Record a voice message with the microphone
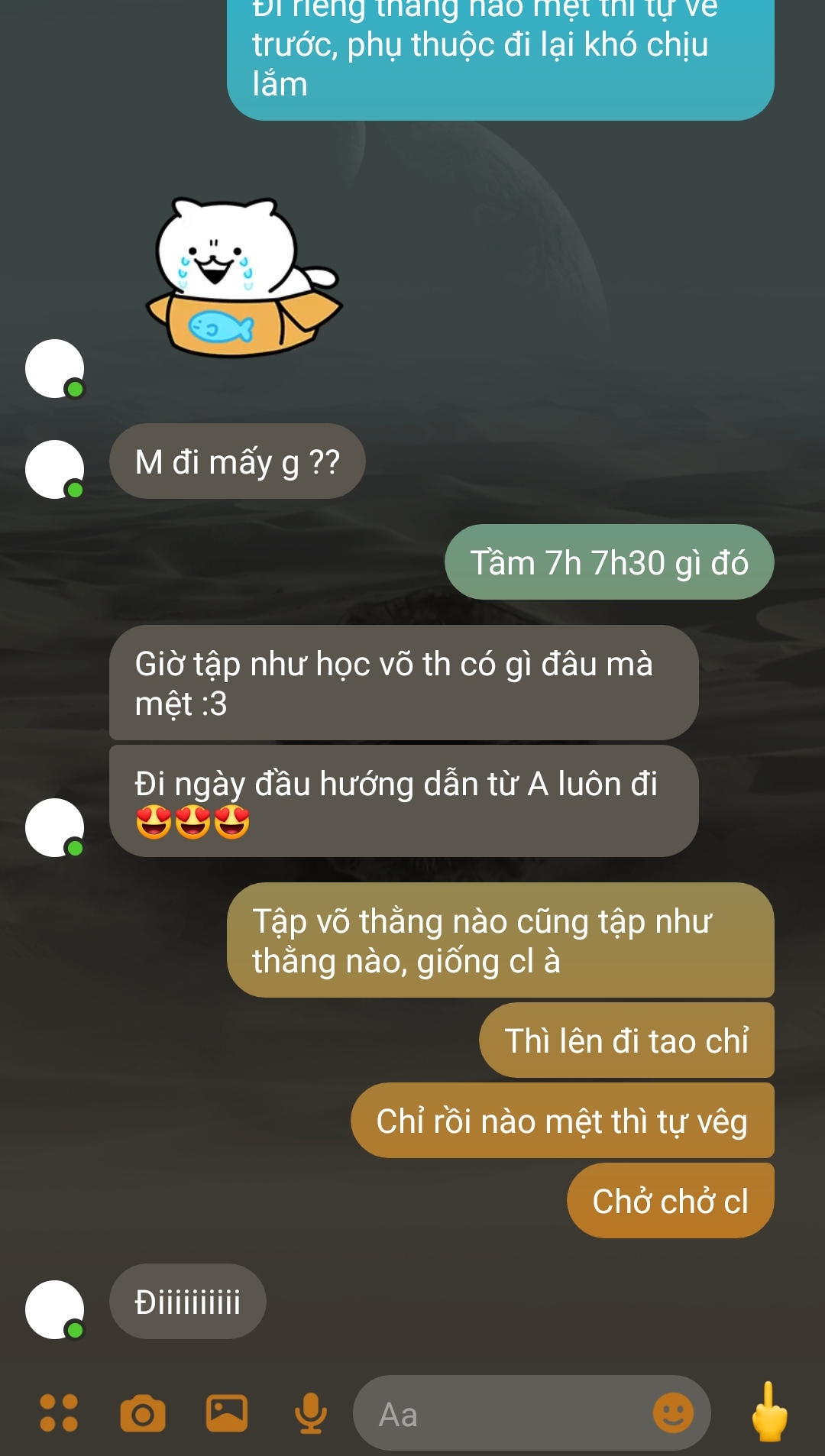 pyautogui.click(x=311, y=1413)
